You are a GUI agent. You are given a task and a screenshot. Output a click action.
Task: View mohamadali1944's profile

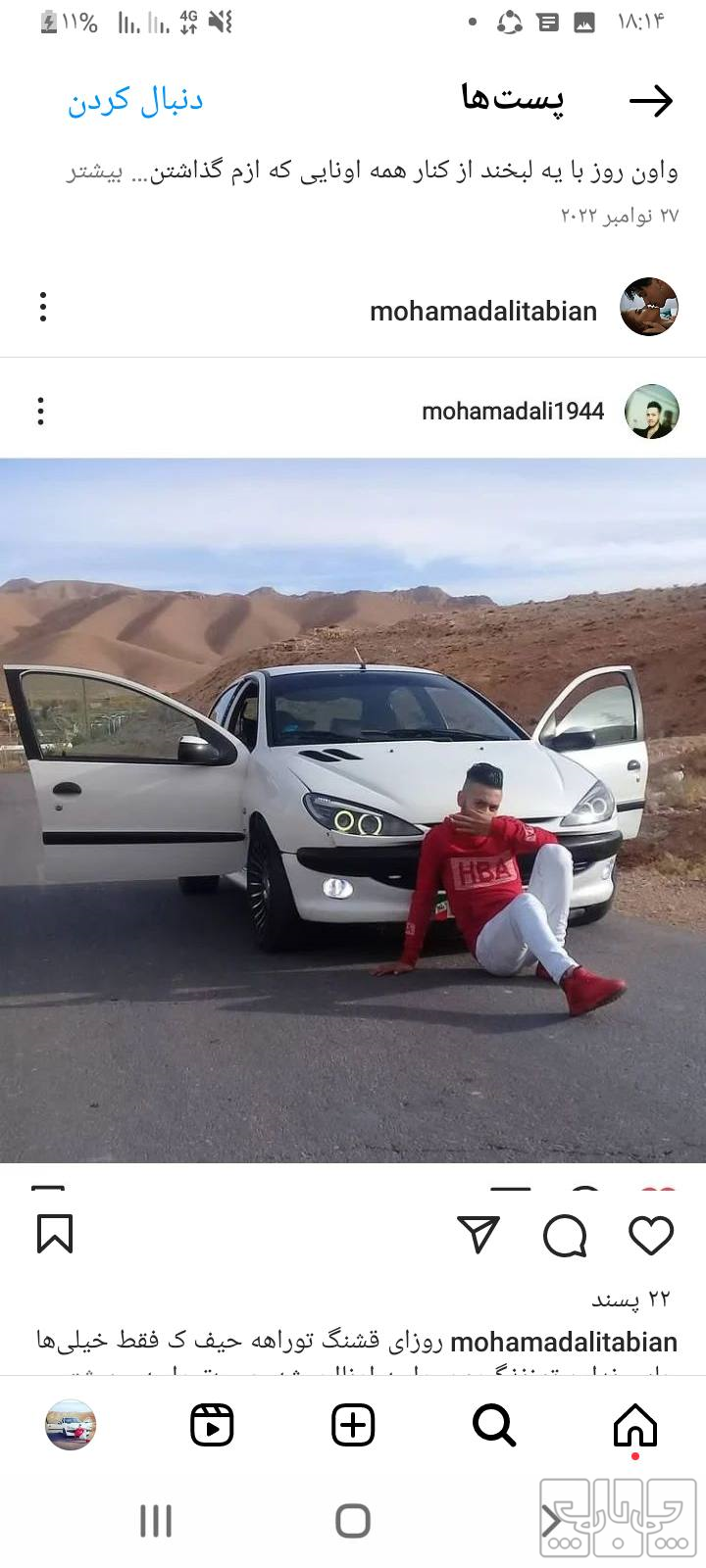click(x=513, y=411)
